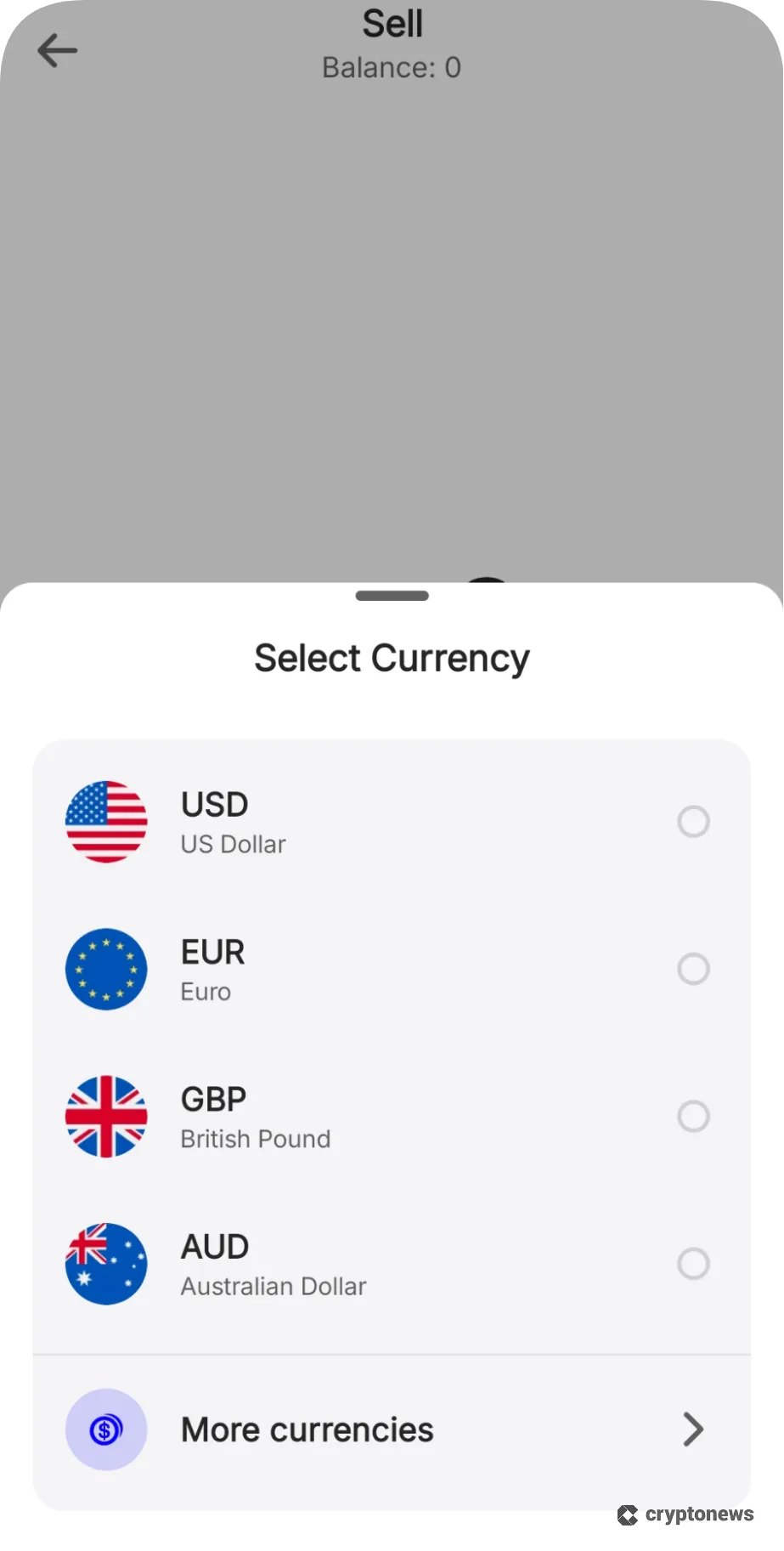Screen dimensions: 784x1551
Task: Select the AUD radio button
Action: (693, 1264)
